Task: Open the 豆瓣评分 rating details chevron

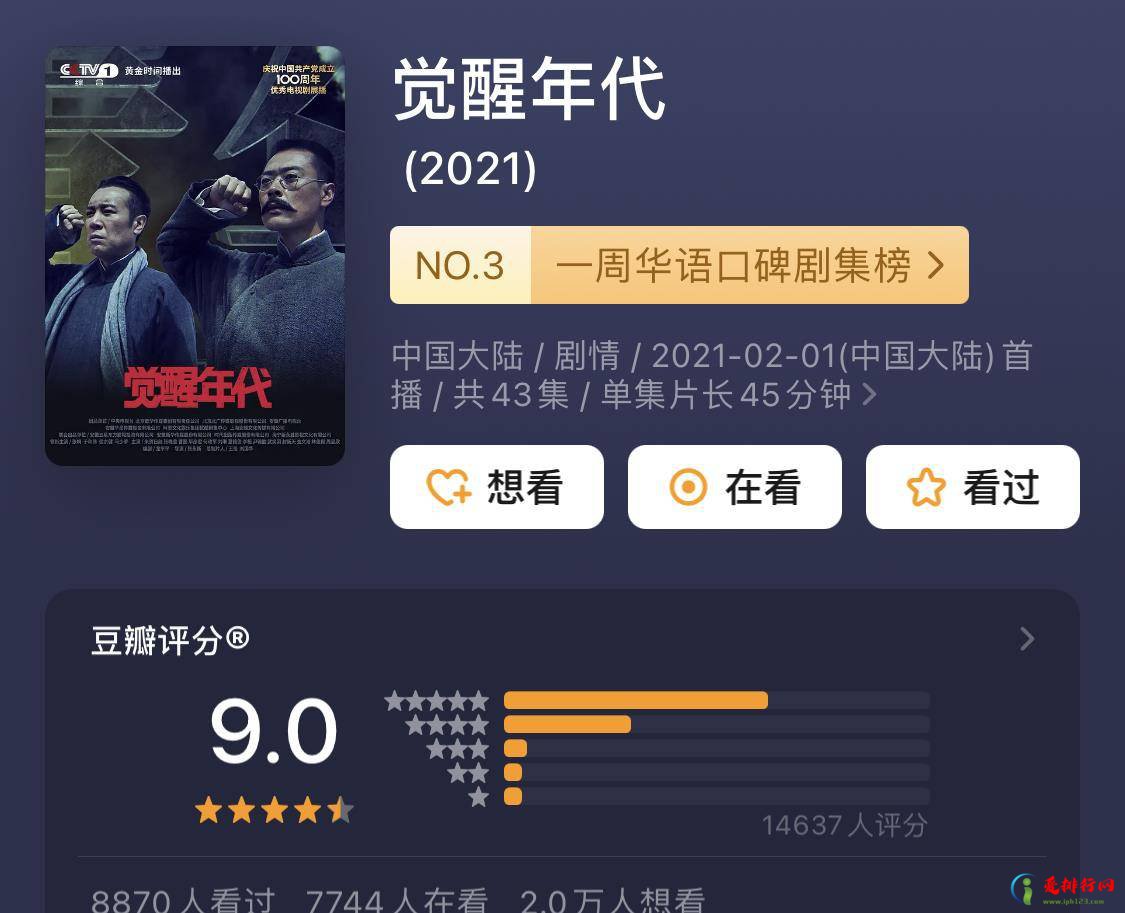Action: (1026, 639)
